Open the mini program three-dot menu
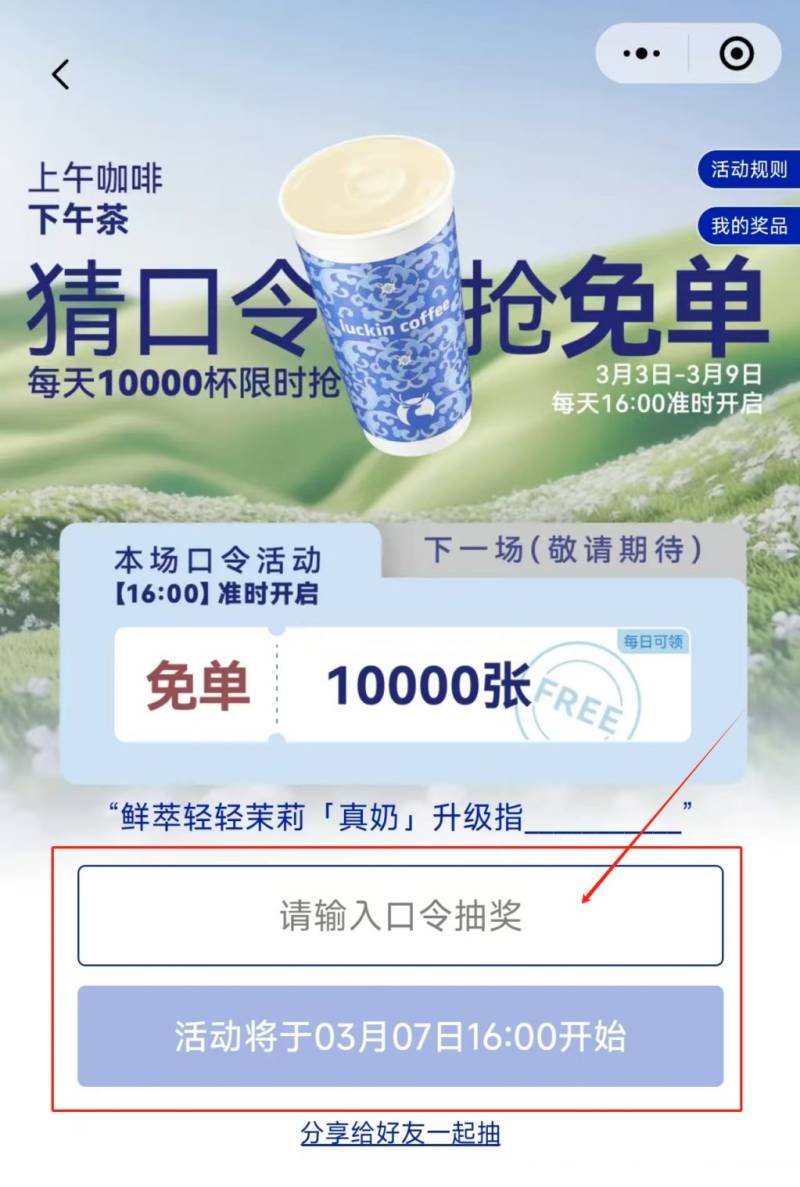800x1187 pixels. click(x=641, y=54)
